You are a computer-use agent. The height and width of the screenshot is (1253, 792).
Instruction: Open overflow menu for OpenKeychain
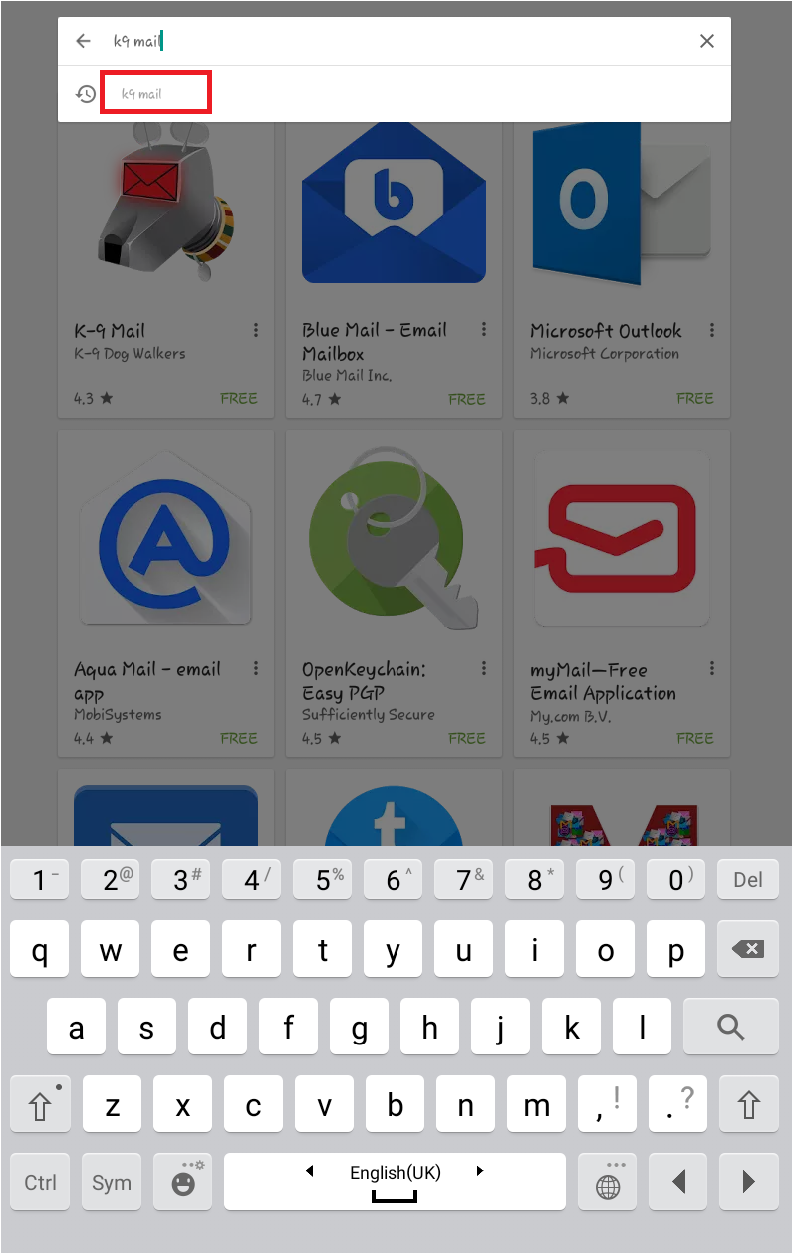pyautogui.click(x=484, y=668)
